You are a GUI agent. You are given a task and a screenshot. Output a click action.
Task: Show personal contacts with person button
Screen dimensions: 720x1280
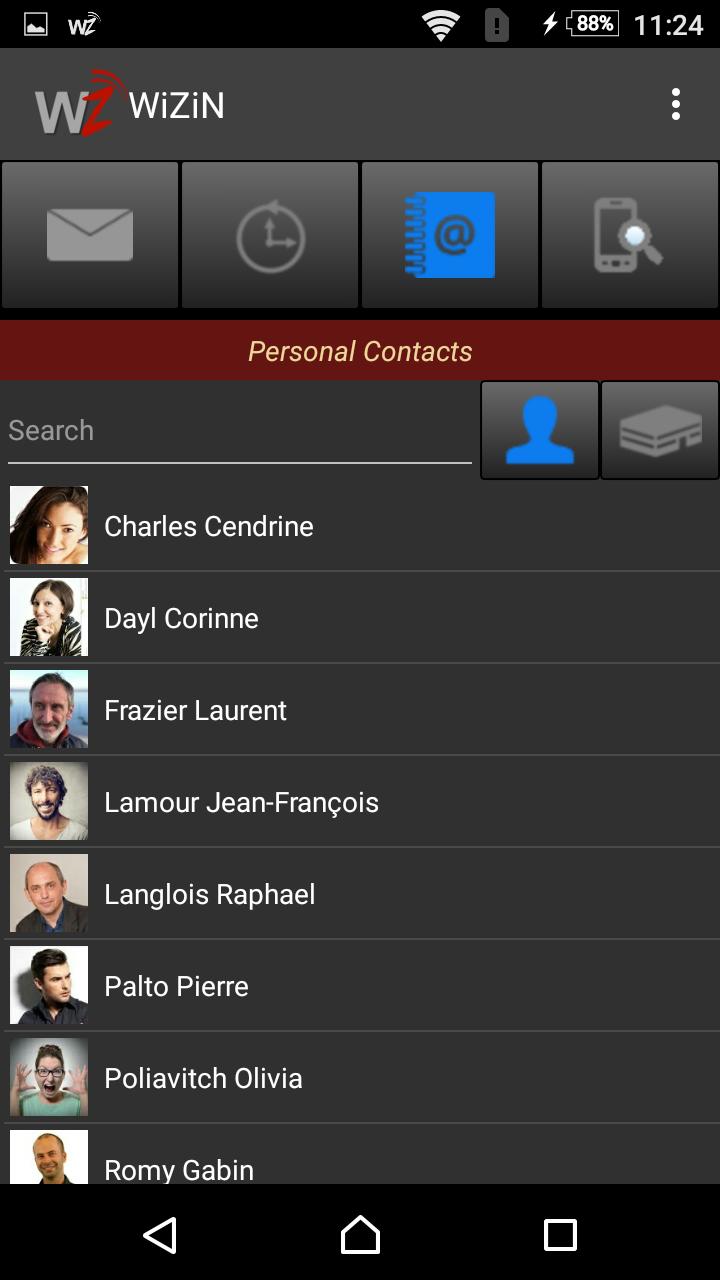tap(540, 430)
